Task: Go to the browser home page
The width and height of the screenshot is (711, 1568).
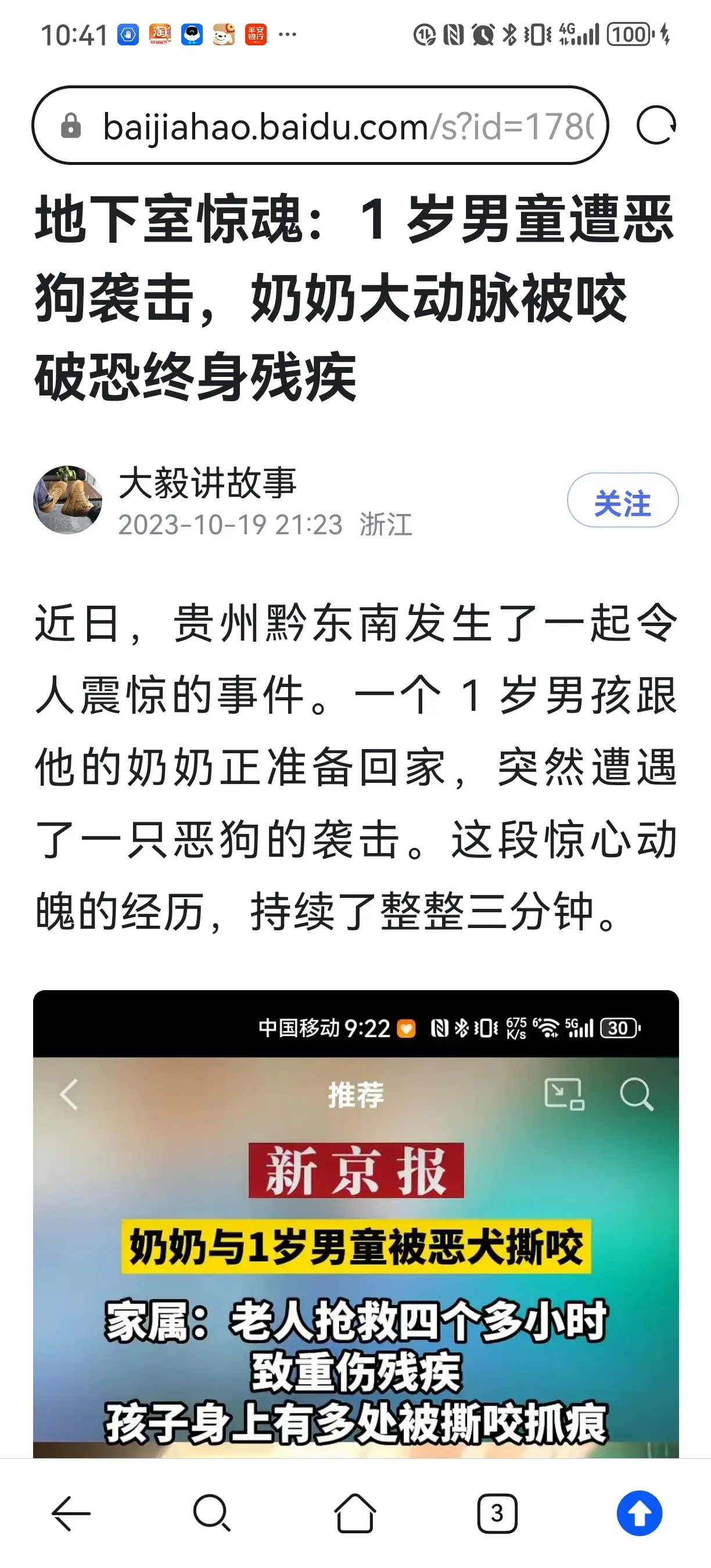Action: (x=355, y=1513)
